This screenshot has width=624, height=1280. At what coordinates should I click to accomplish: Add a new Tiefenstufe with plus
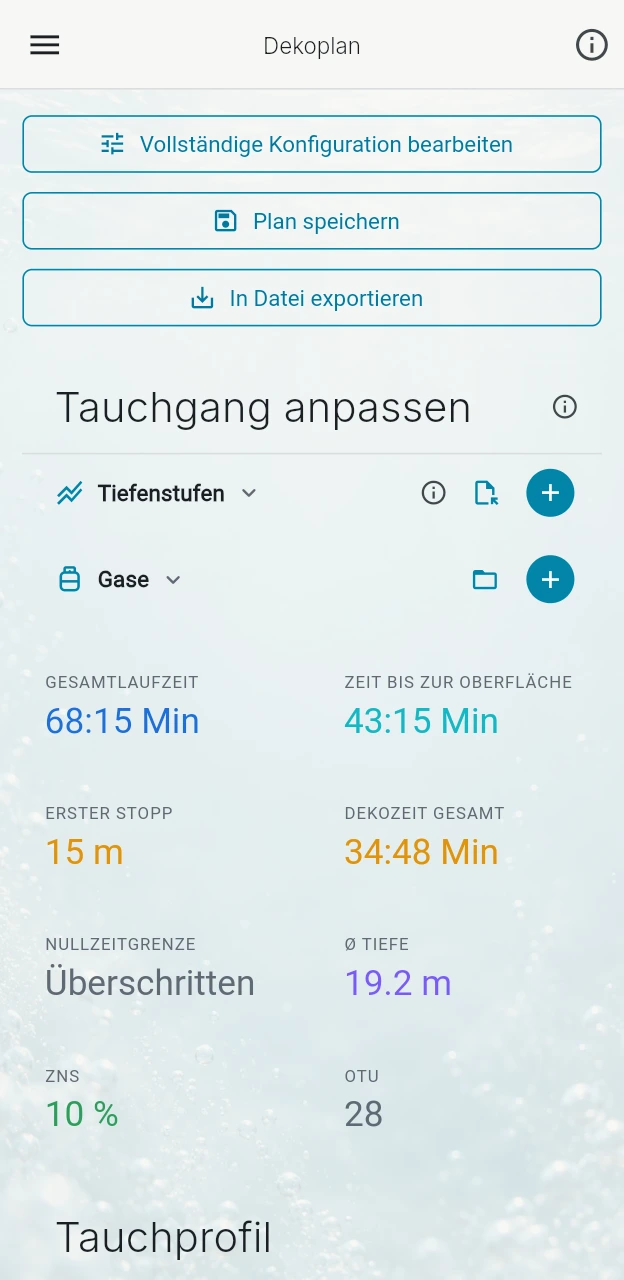550,493
